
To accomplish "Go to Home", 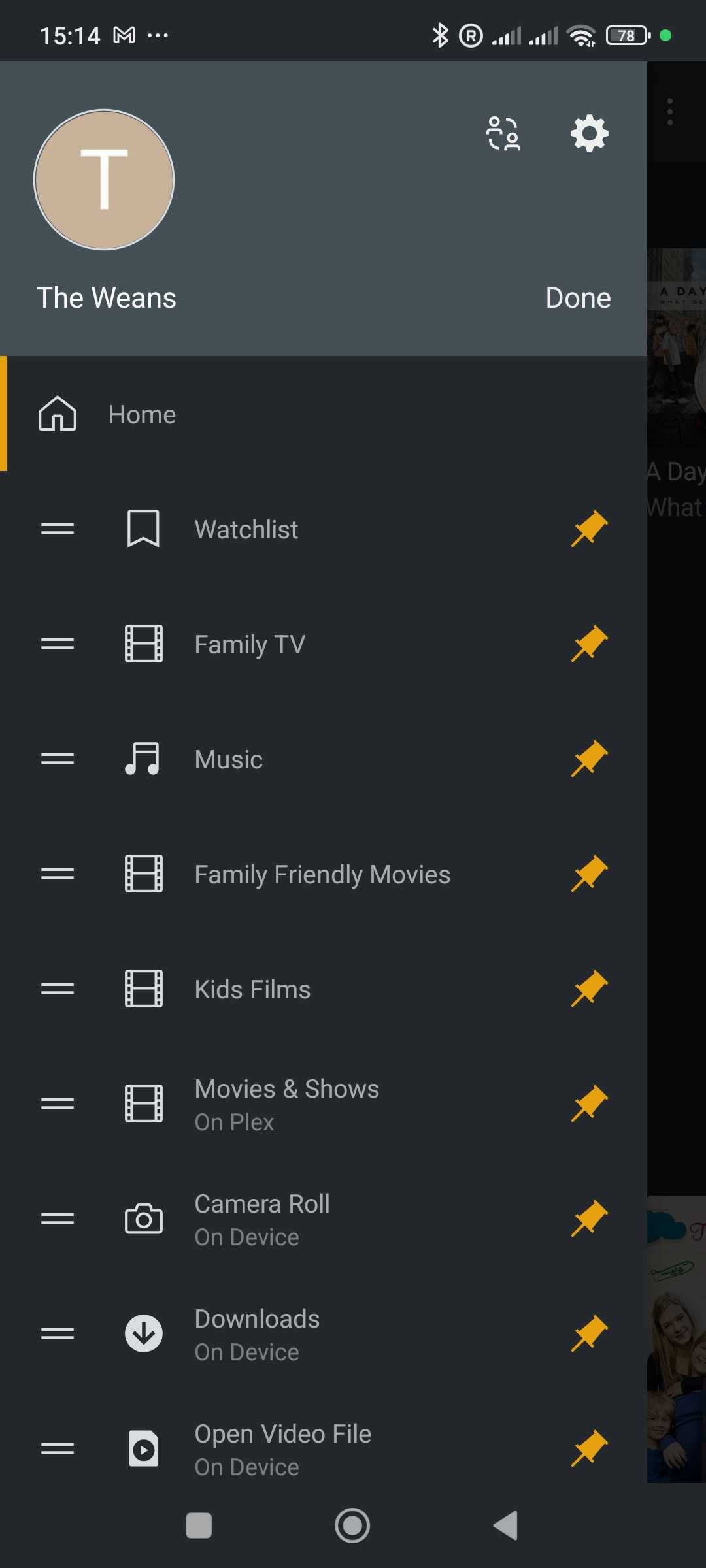I will [142, 414].
